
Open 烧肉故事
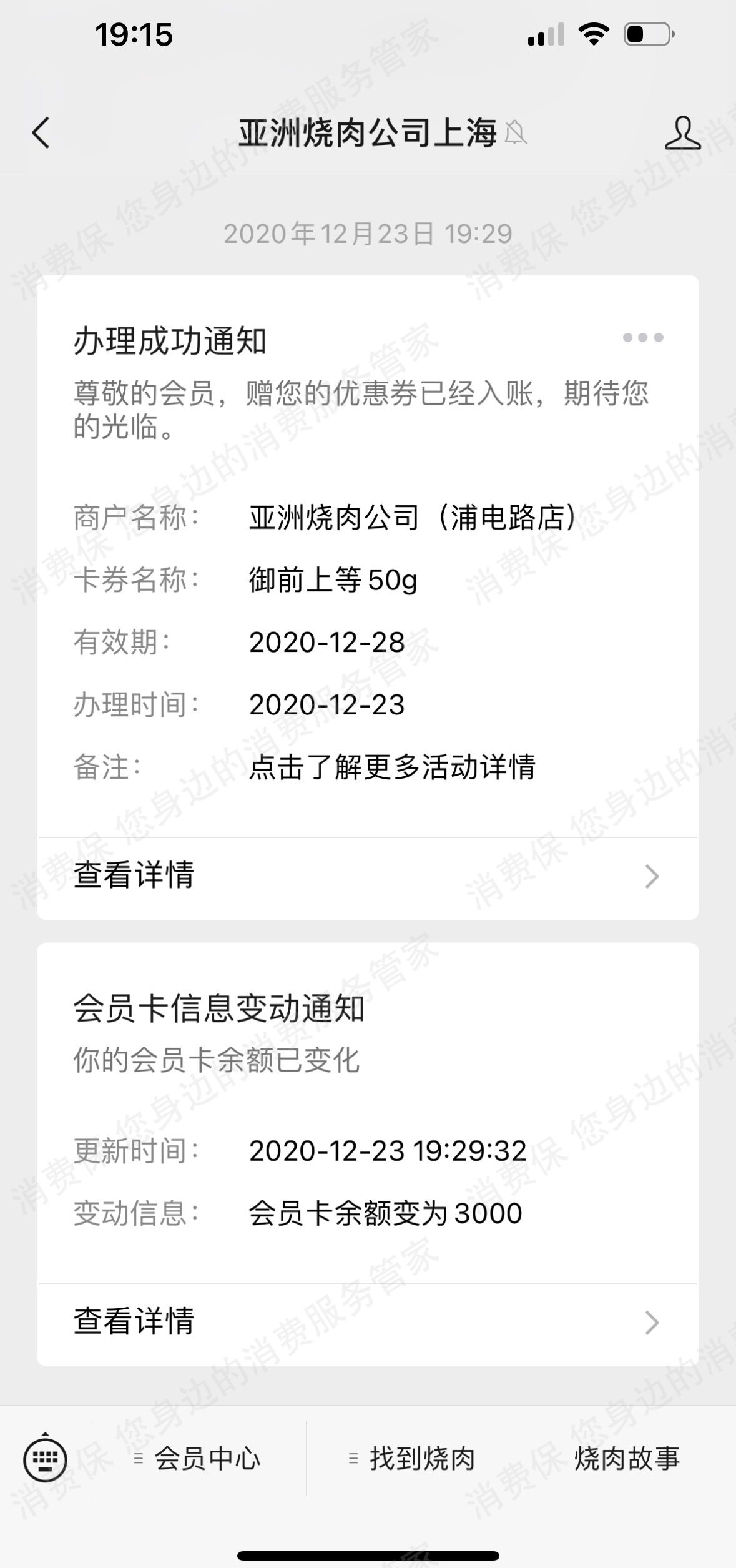pos(627,1459)
